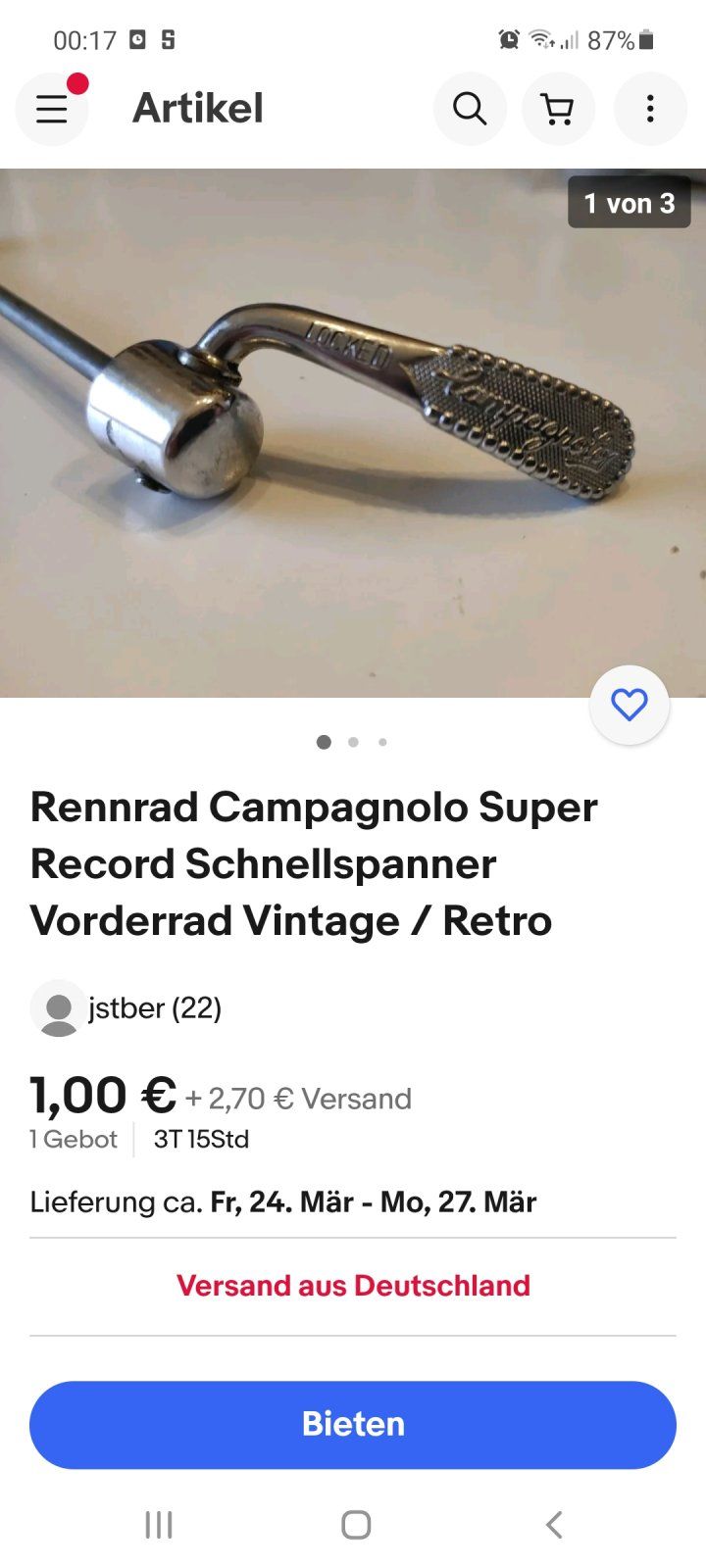Screen dimensions: 706x1568
Task: Open the hamburger menu
Action: point(52,109)
